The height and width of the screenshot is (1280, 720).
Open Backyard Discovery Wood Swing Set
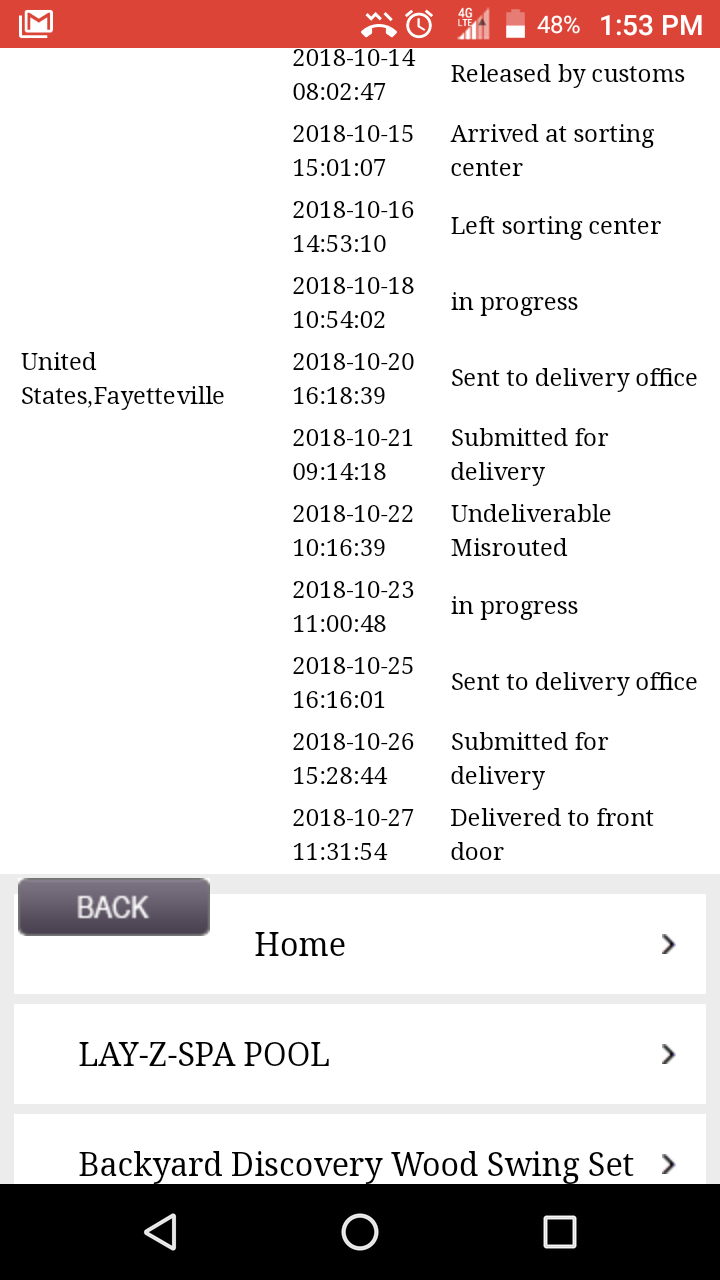pos(360,1150)
